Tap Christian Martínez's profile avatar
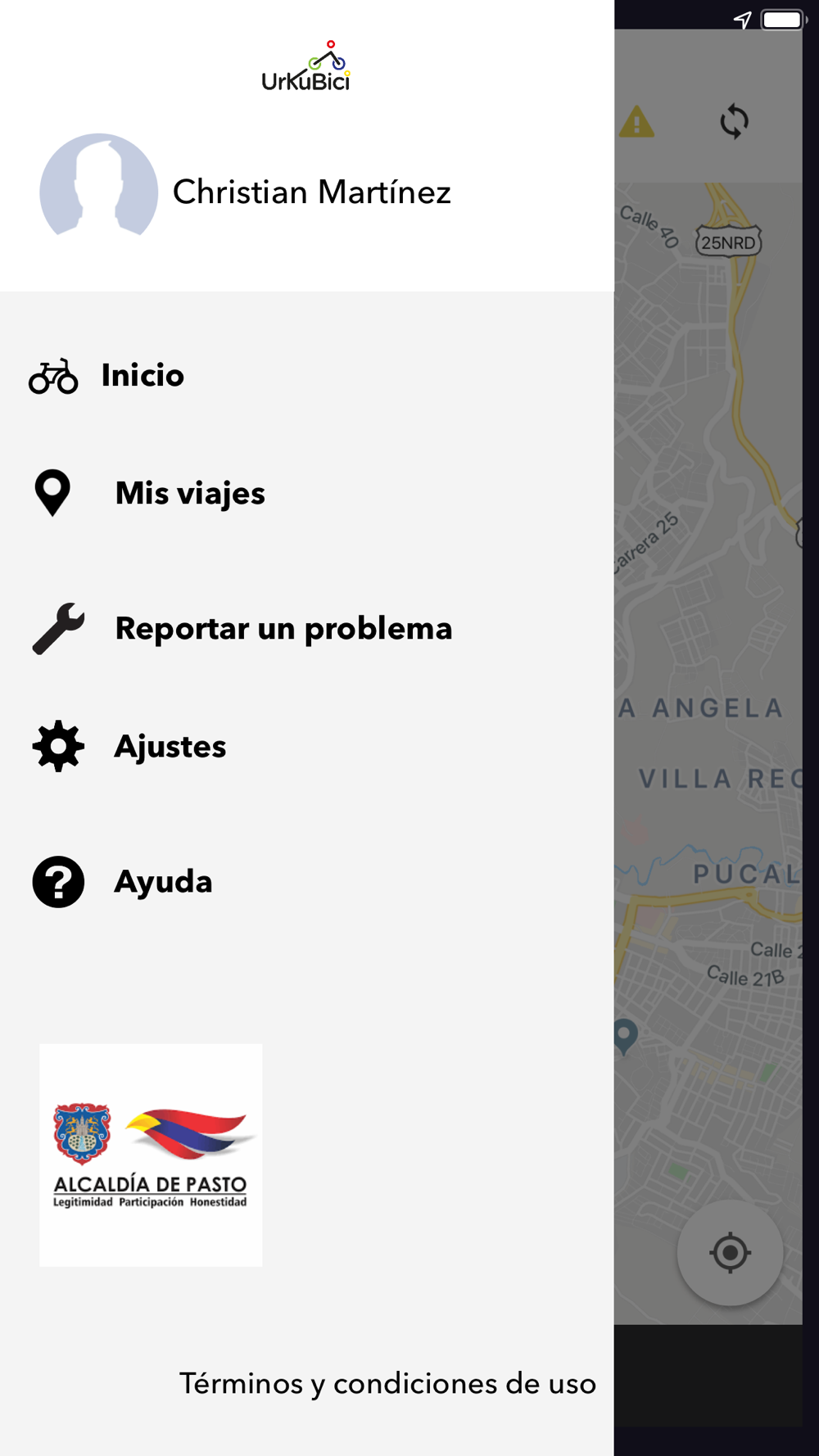819x1456 pixels. point(99,192)
